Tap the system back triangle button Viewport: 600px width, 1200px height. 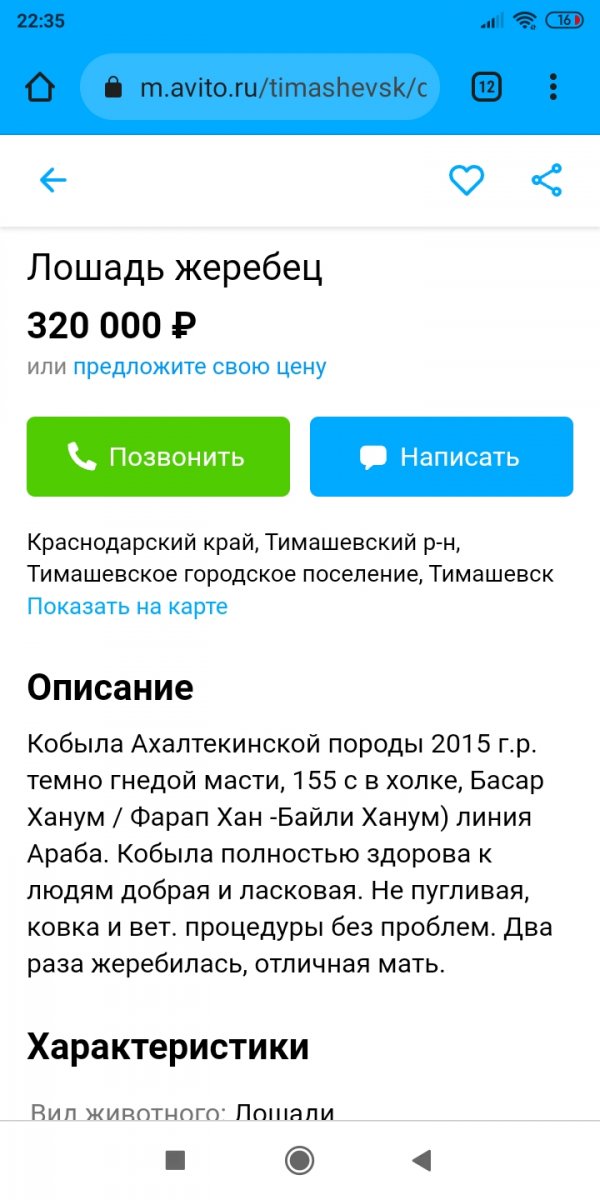pyautogui.click(x=422, y=1160)
